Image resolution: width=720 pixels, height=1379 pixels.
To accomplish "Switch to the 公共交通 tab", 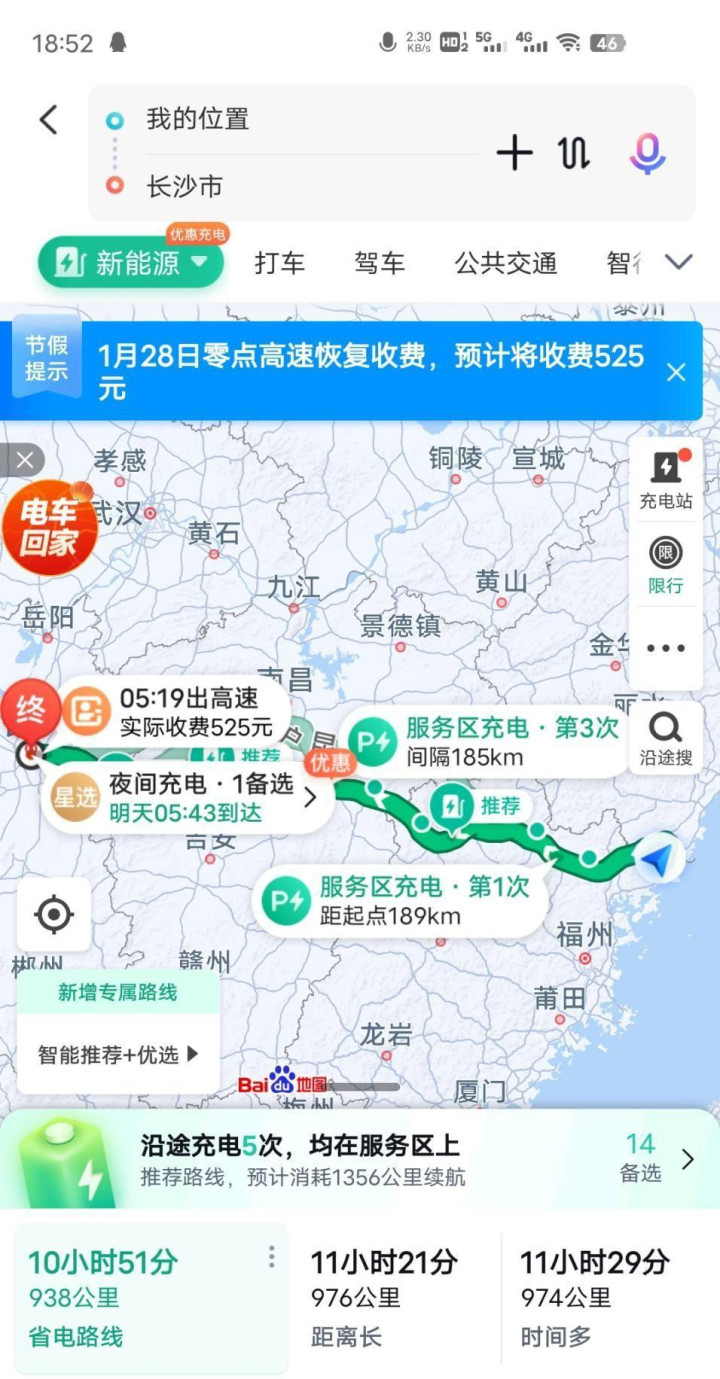I will coord(506,263).
